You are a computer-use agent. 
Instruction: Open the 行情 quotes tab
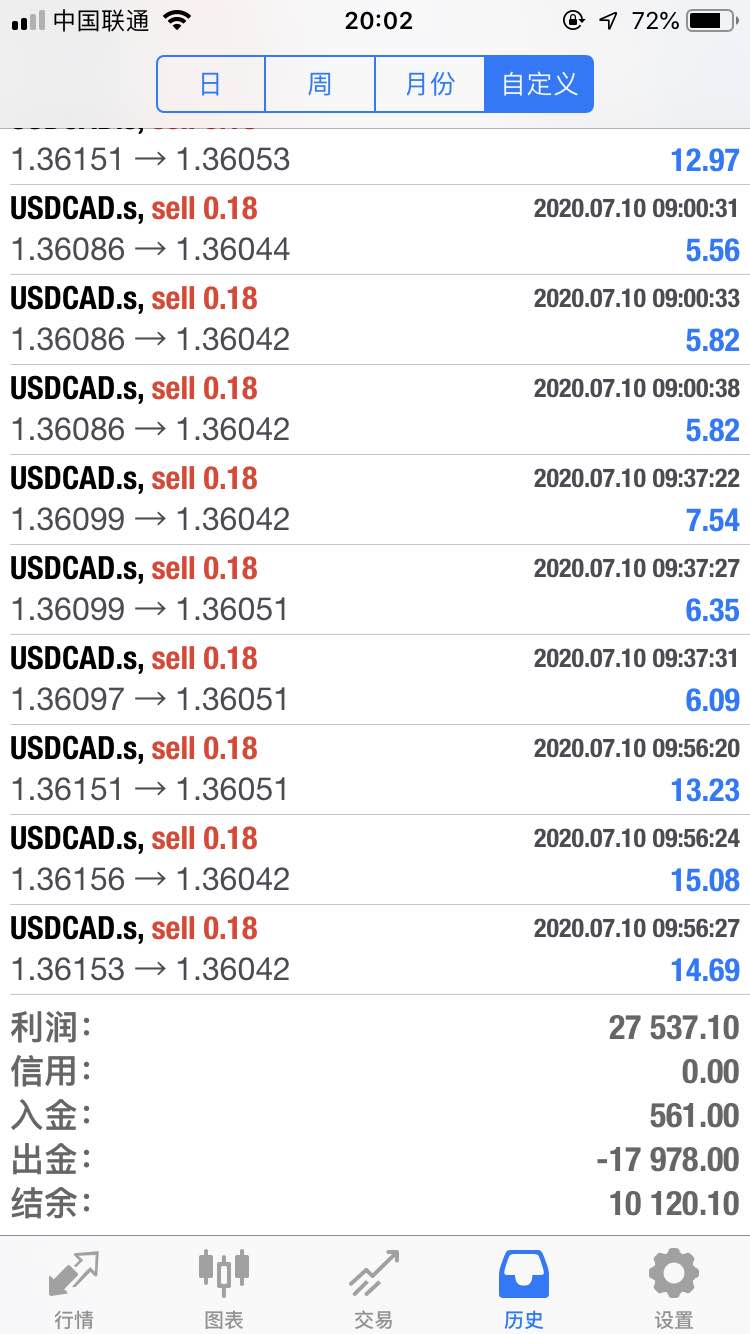click(x=74, y=1288)
